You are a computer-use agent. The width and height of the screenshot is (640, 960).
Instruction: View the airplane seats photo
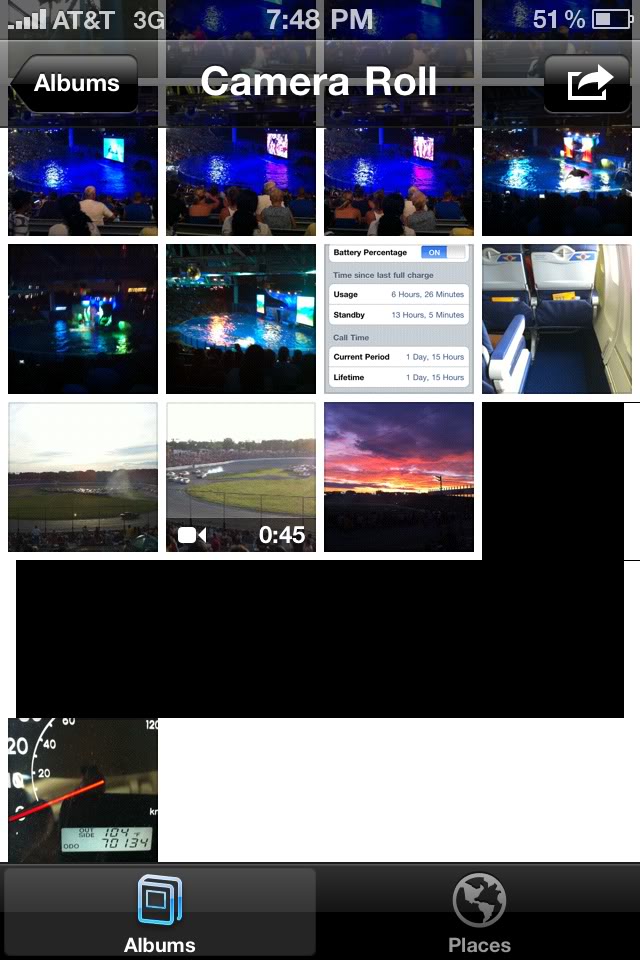coord(557,319)
